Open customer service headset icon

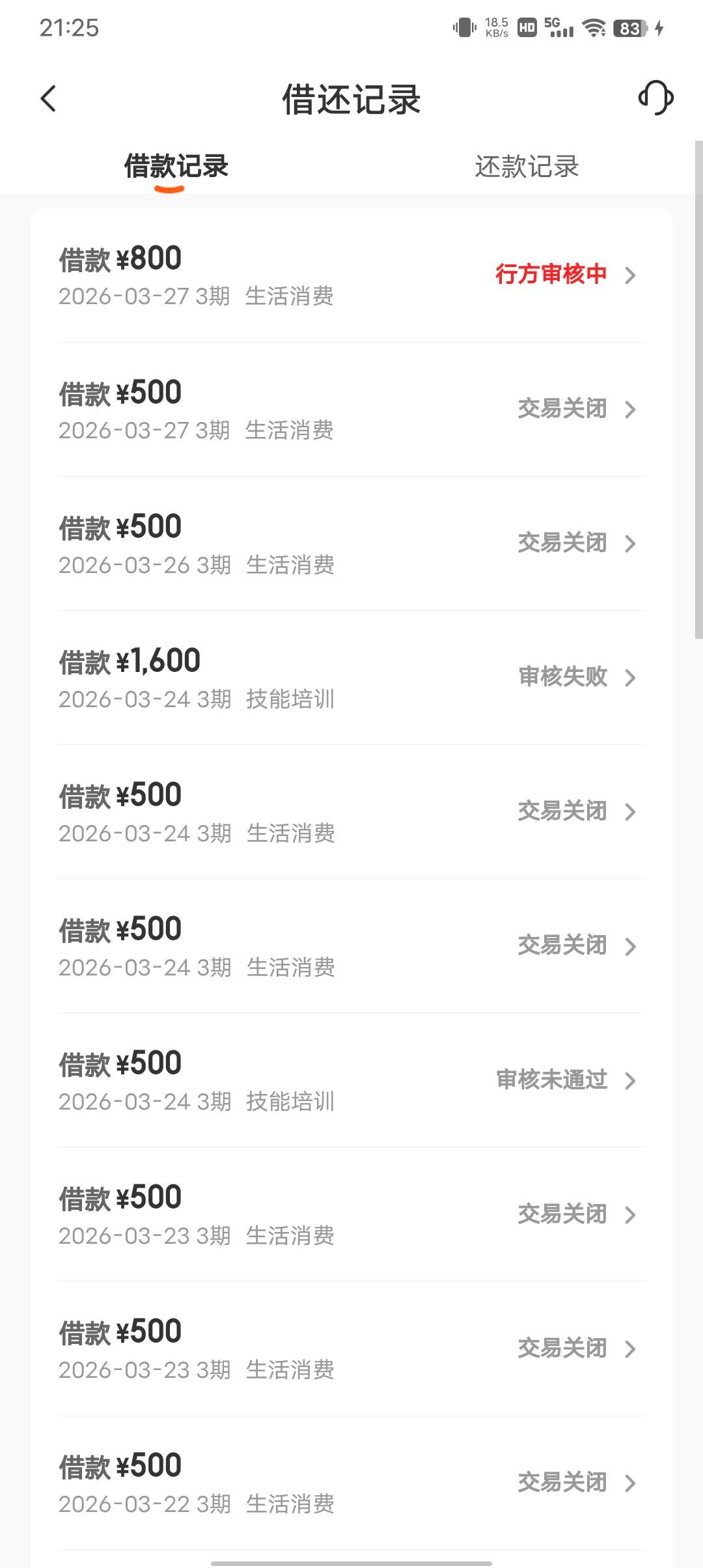click(x=655, y=98)
